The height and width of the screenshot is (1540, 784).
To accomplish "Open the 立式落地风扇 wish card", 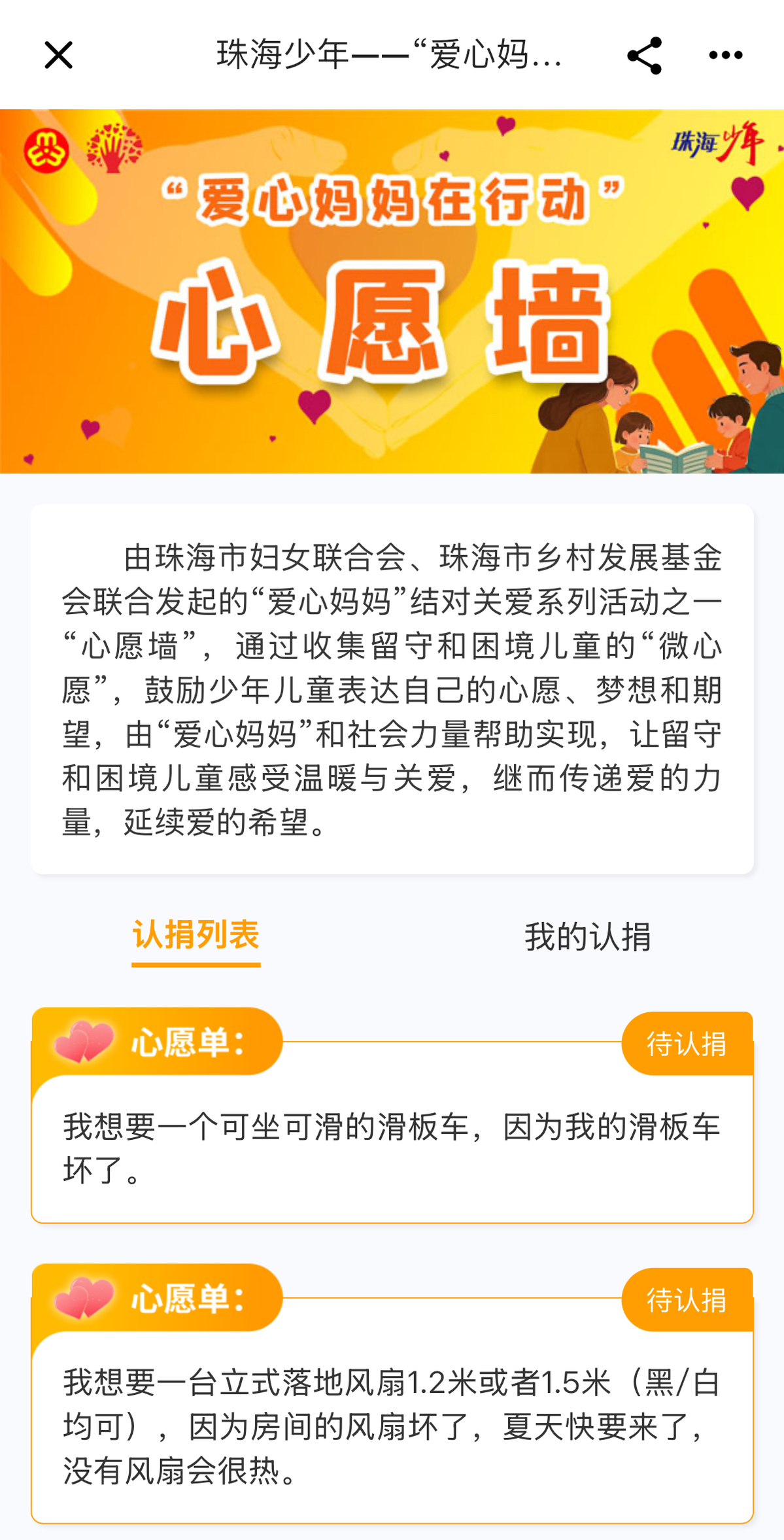I will [x=391, y=1426].
